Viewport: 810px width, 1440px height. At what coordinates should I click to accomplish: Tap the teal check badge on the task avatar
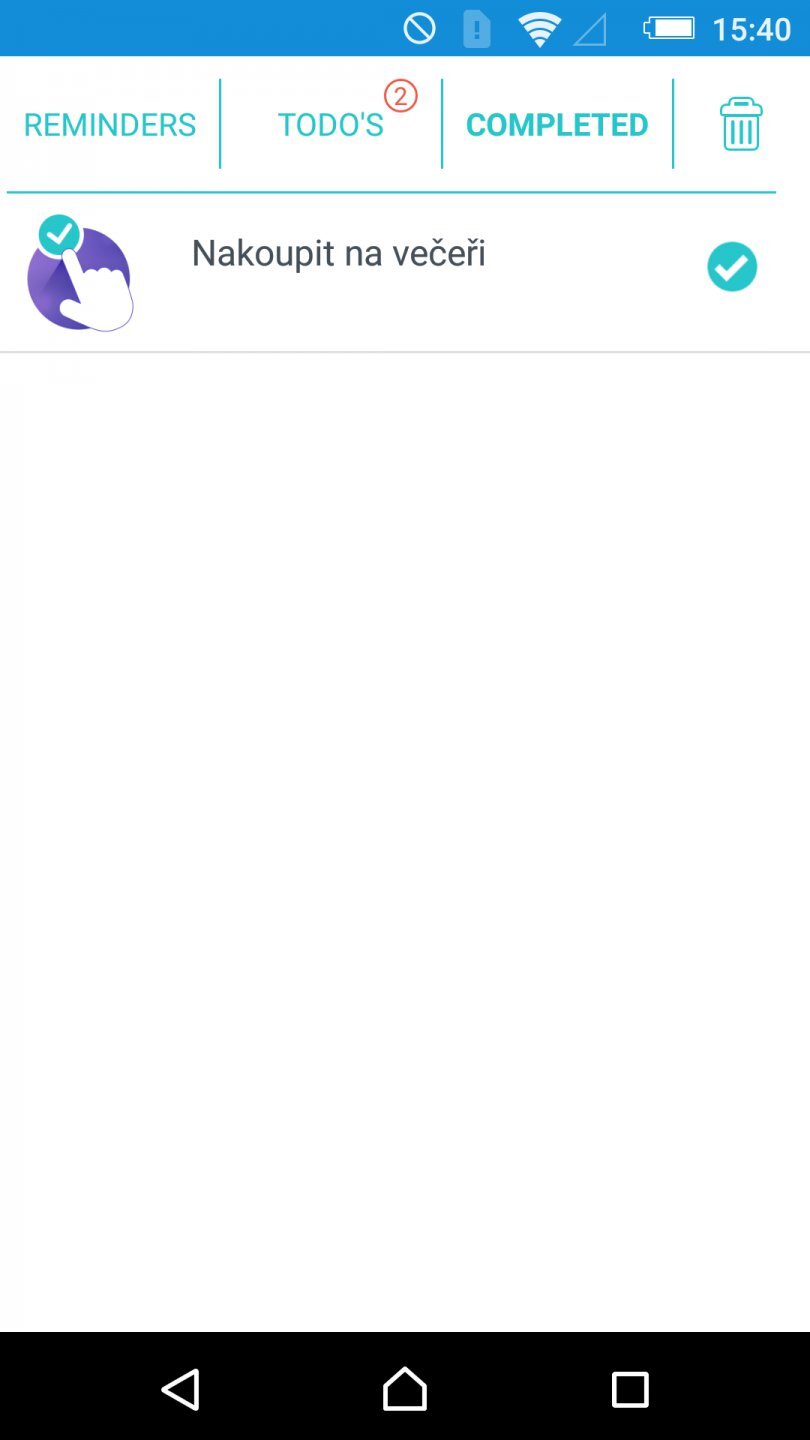point(58,234)
